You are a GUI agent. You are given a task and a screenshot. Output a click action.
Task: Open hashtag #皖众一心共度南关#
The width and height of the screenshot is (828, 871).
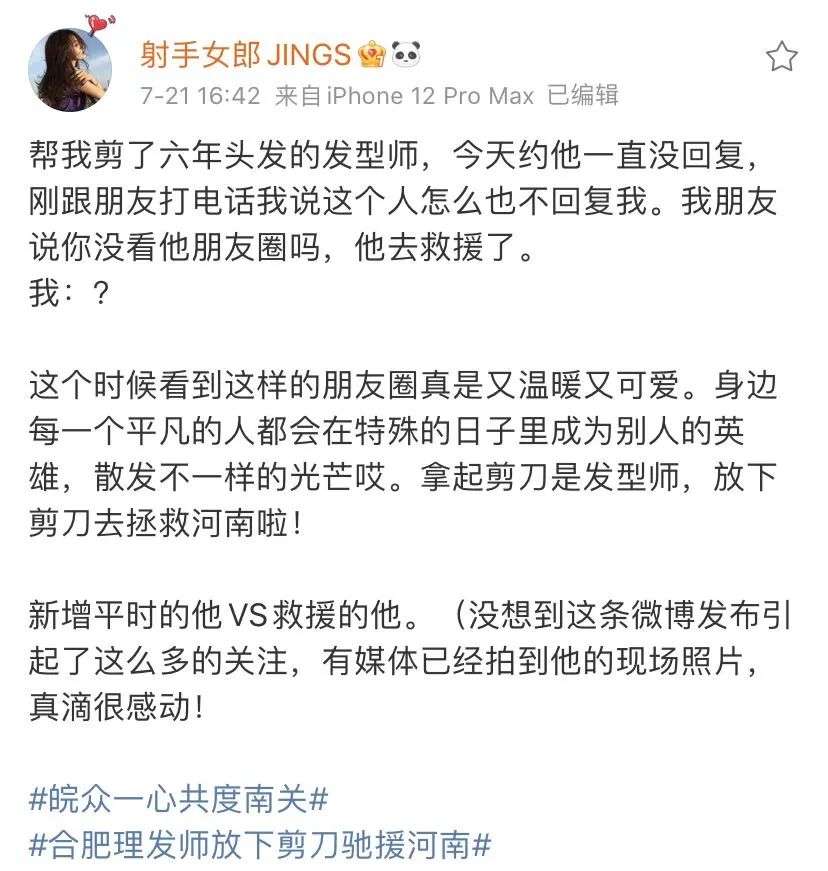[x=180, y=799]
